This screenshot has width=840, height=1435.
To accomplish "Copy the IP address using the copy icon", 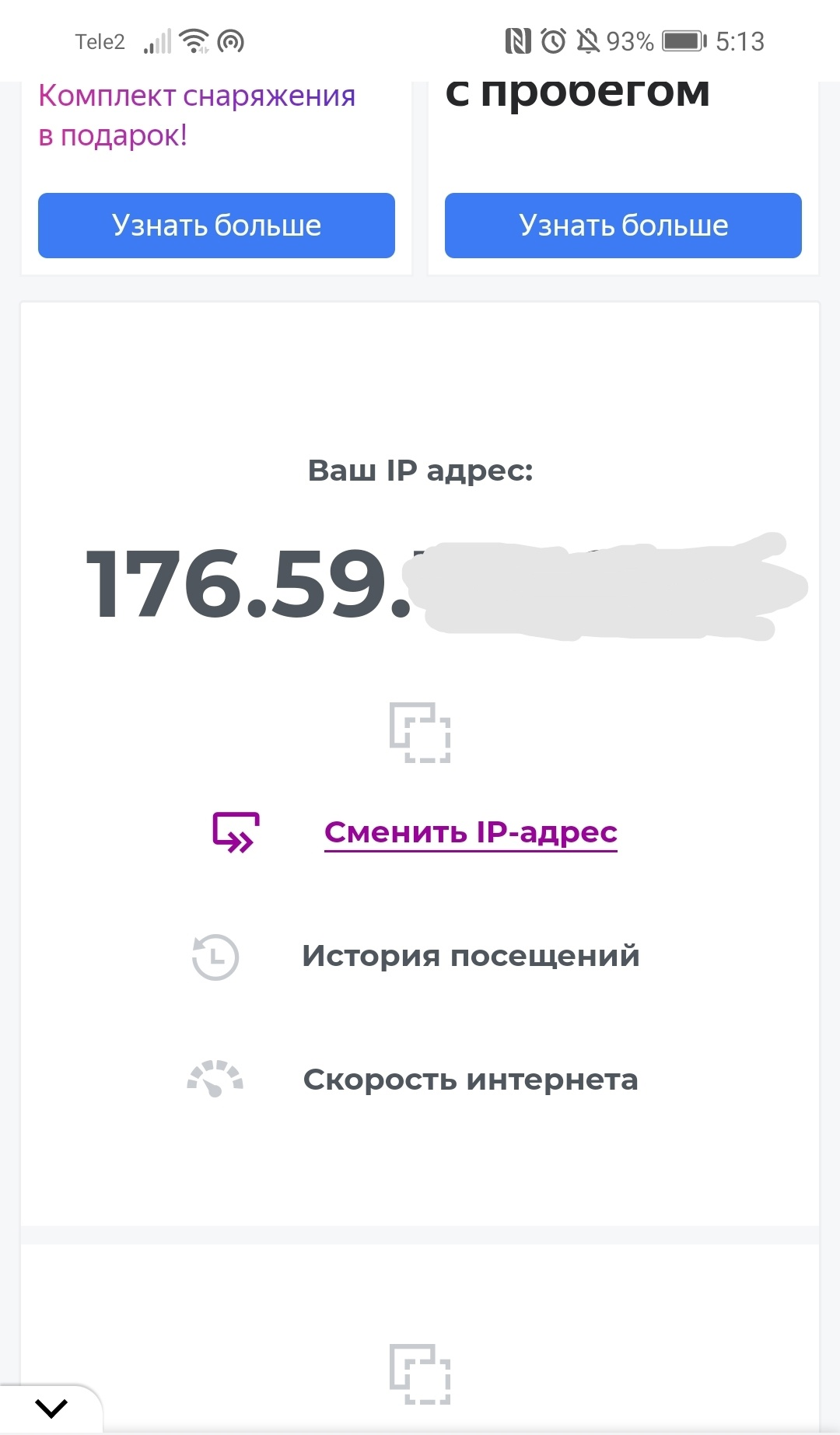I will tap(420, 733).
